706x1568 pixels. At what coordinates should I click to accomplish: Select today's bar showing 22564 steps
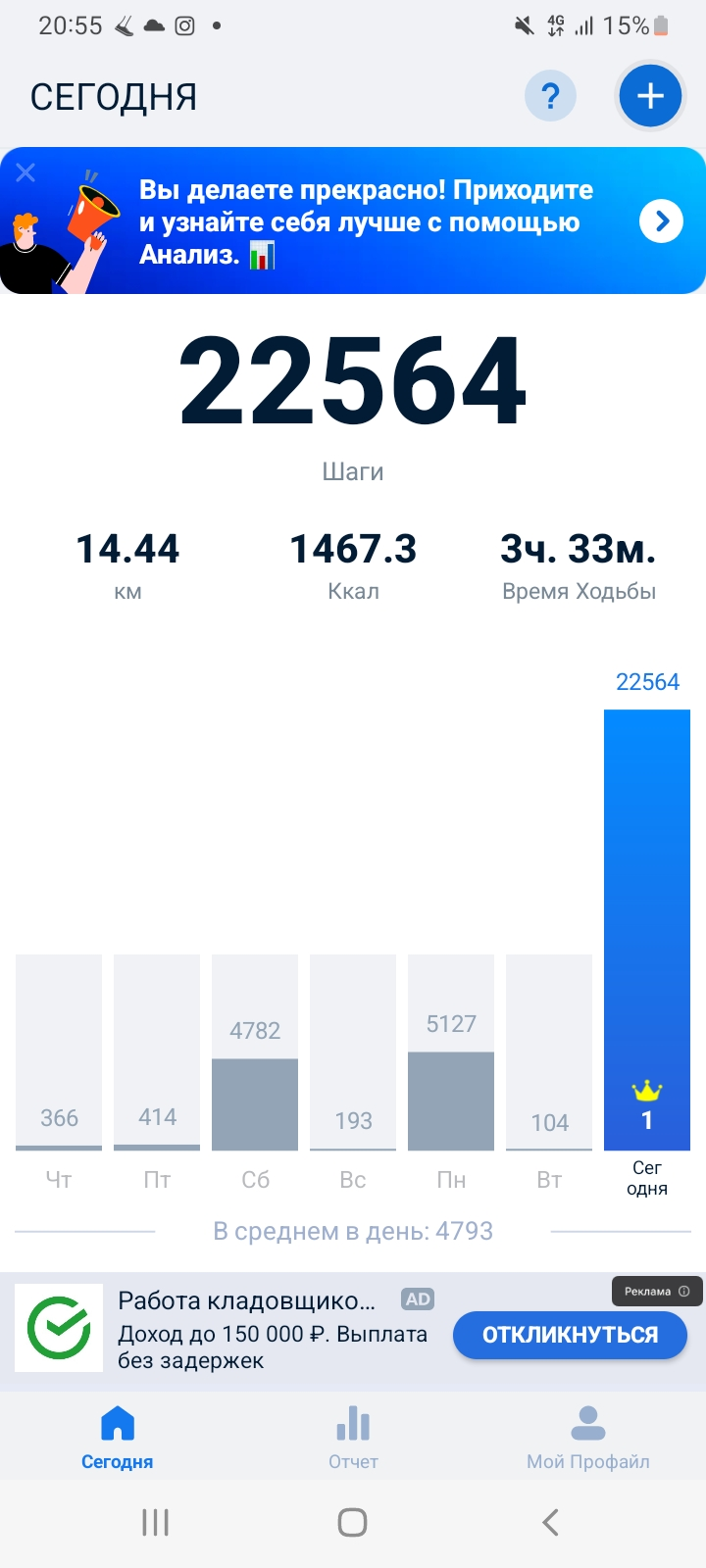[x=647, y=930]
